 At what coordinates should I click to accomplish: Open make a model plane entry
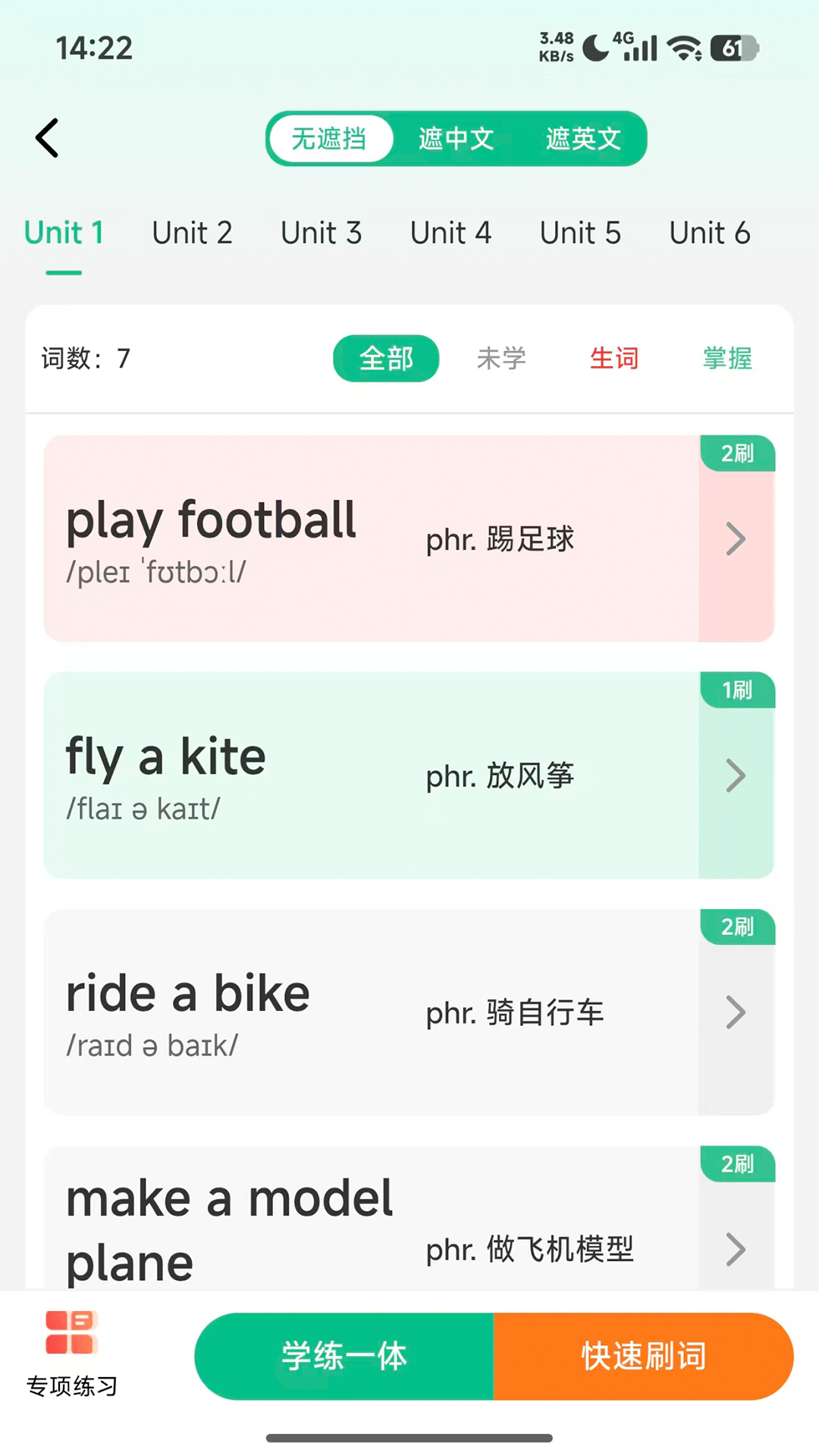coord(372,1228)
